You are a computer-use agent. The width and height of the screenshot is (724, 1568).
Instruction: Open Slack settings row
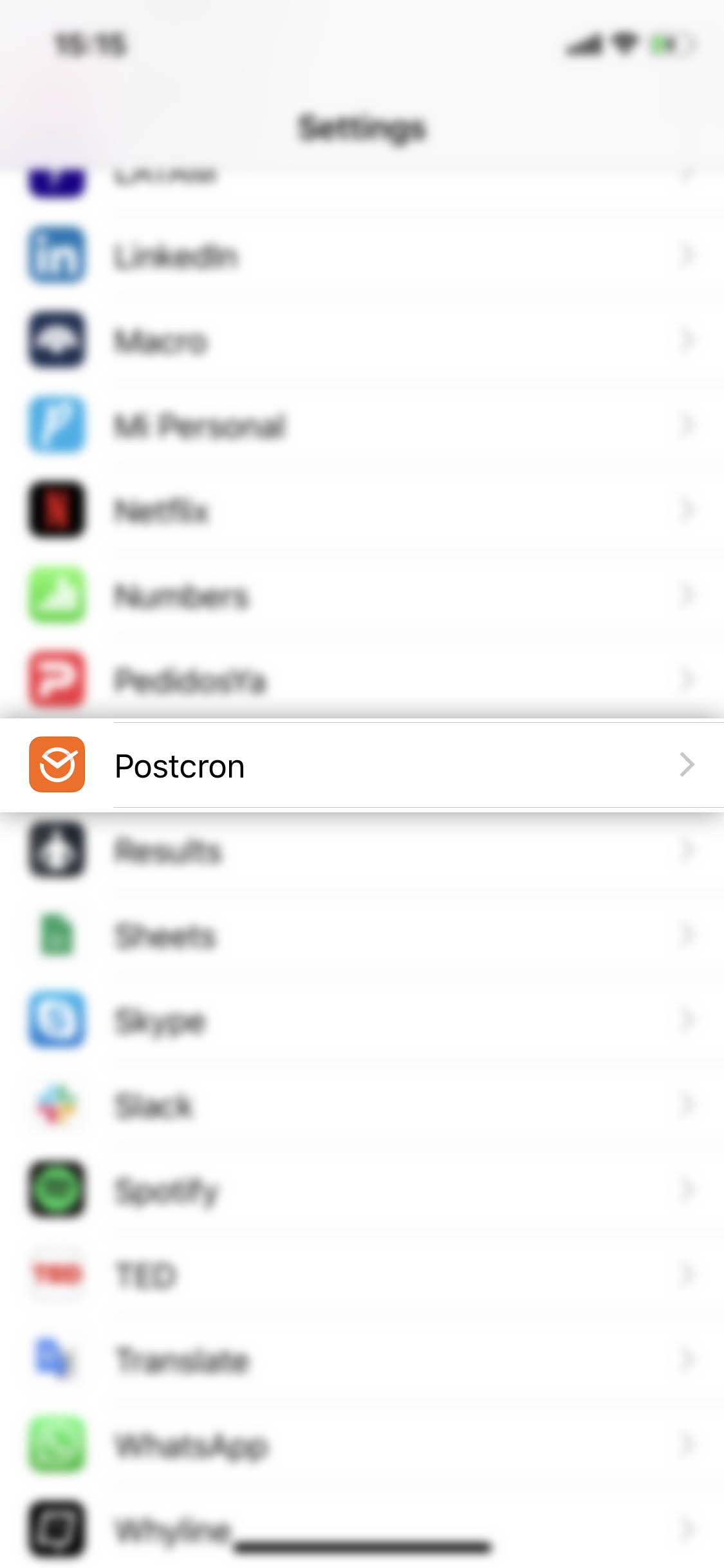362,1106
